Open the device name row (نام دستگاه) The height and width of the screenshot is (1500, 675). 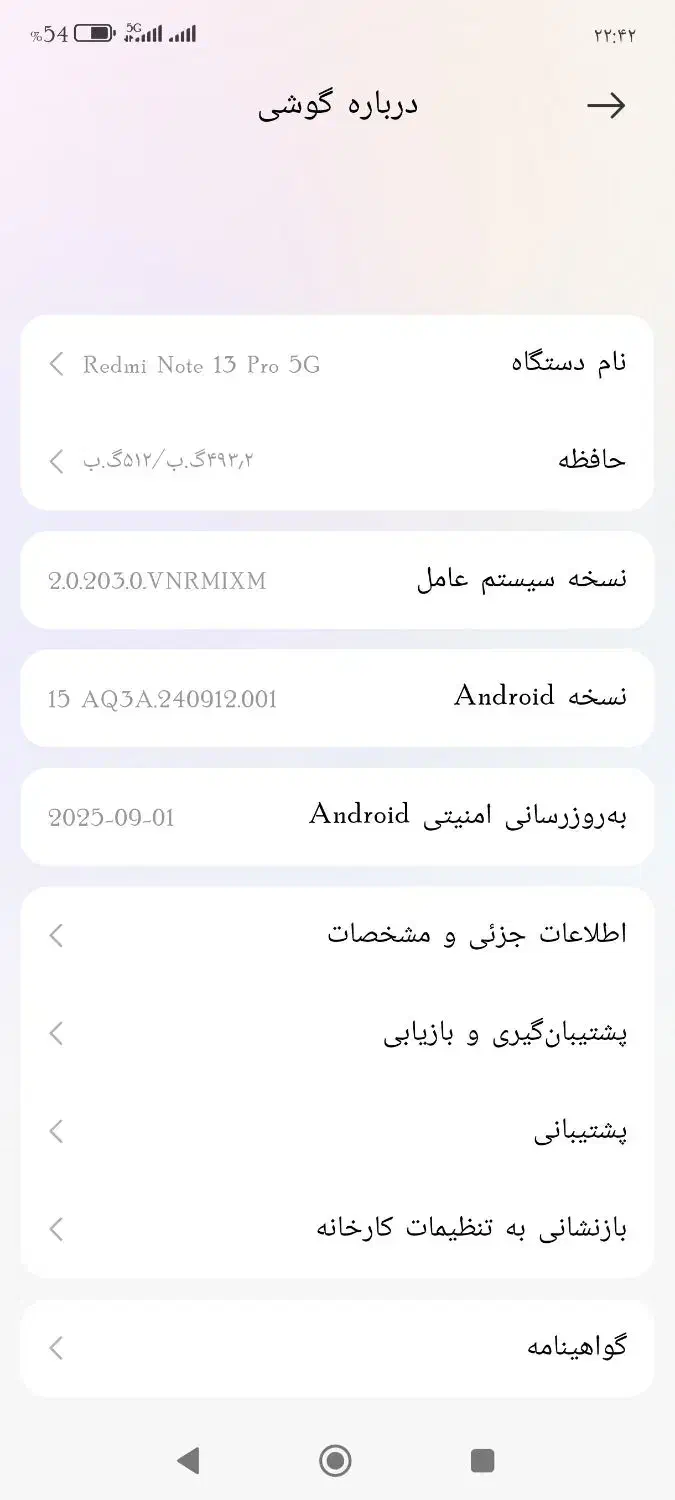click(x=337, y=364)
